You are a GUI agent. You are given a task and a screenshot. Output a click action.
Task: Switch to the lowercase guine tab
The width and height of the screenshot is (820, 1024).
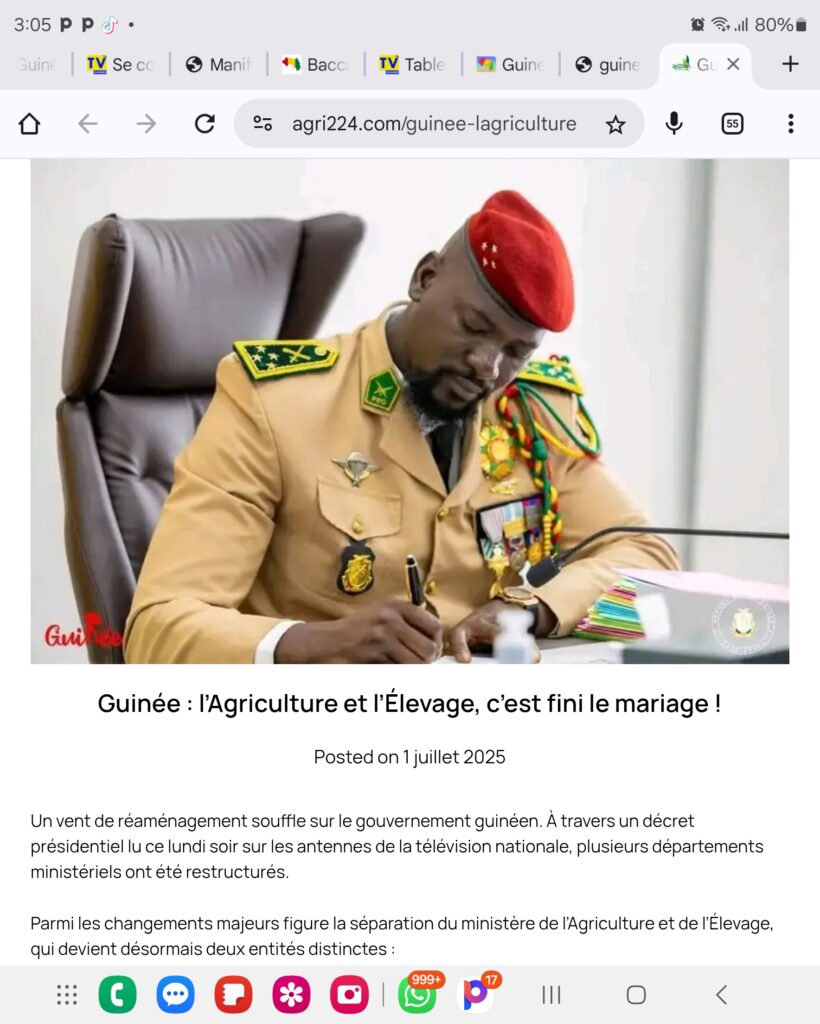tap(607, 64)
